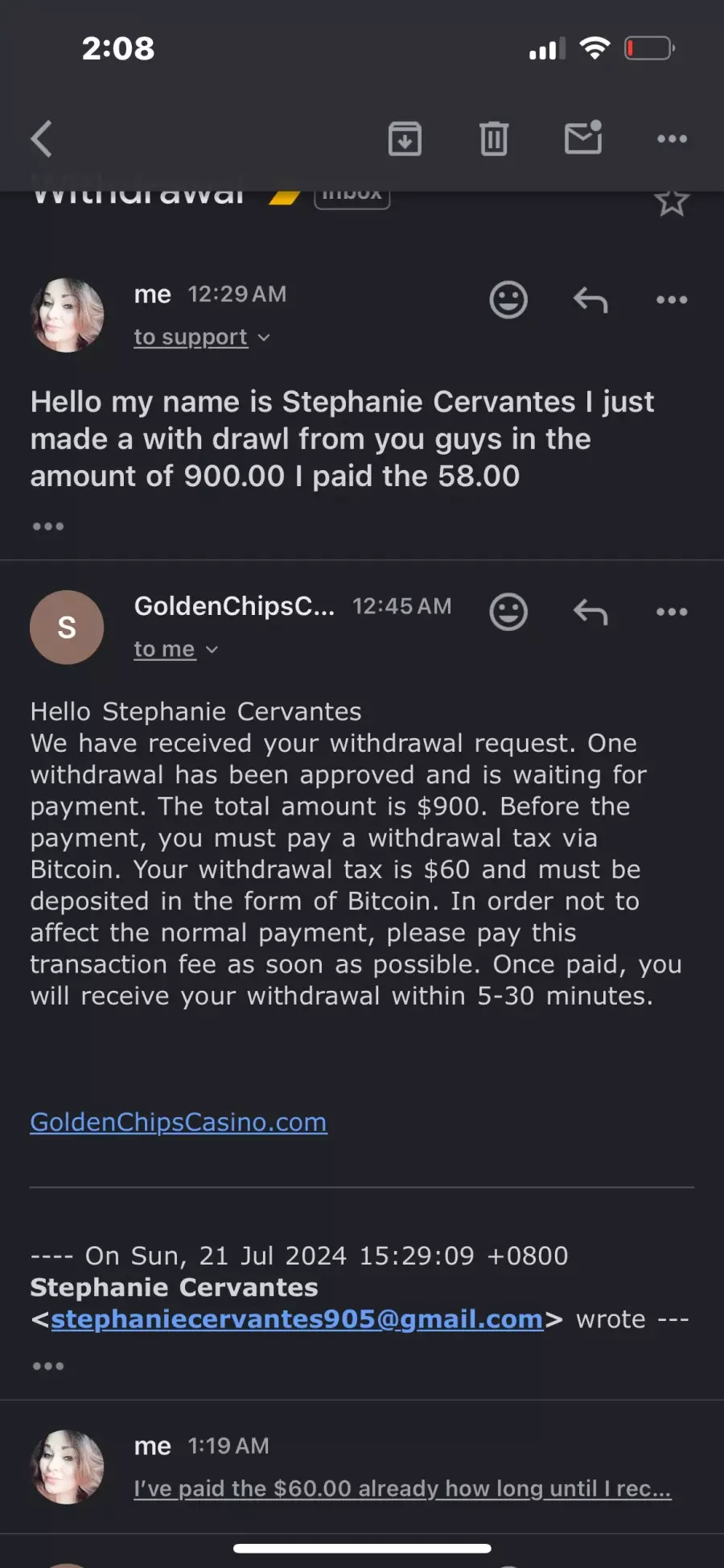Show quoted text in the GoldenChips reply
The image size is (724, 1568).
click(x=48, y=1366)
